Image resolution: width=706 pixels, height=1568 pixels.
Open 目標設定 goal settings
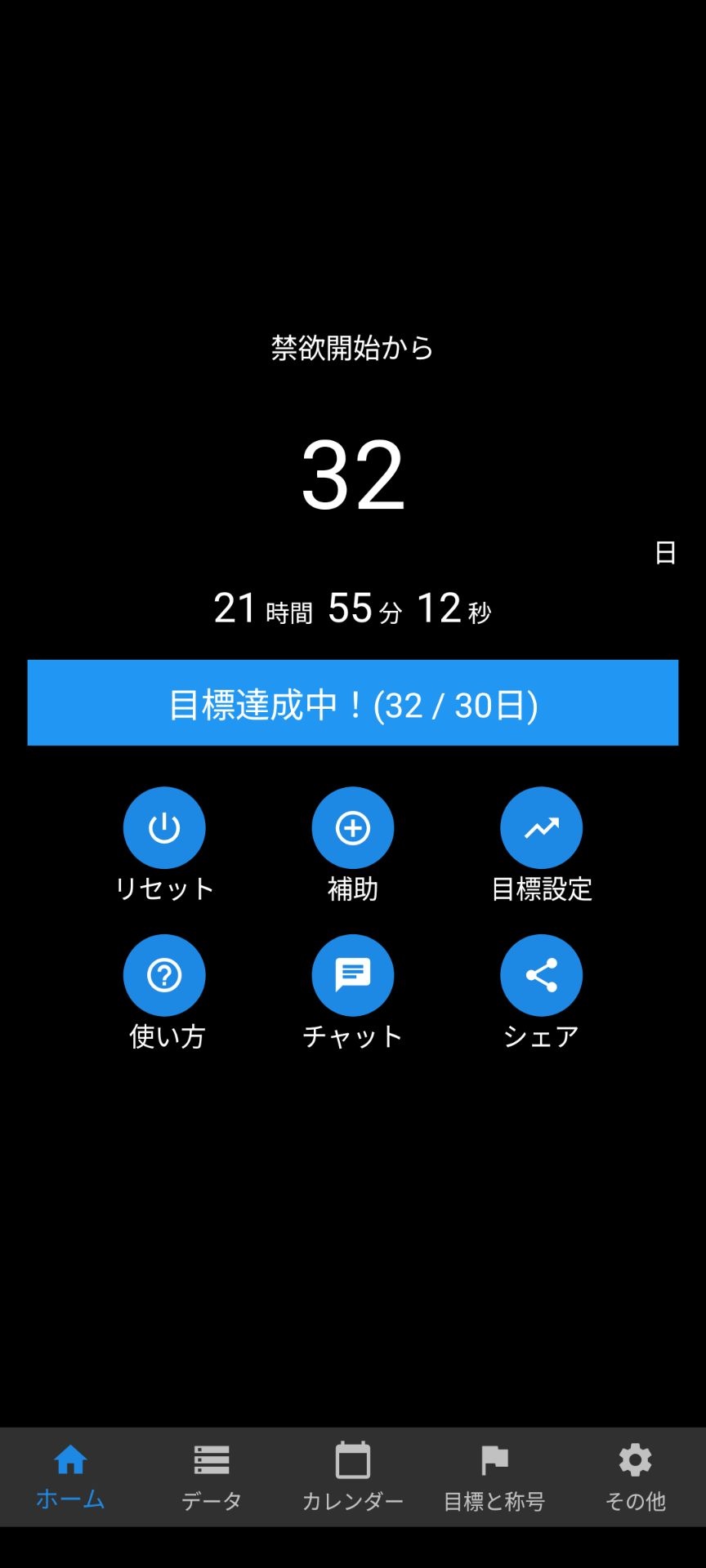pos(541,828)
